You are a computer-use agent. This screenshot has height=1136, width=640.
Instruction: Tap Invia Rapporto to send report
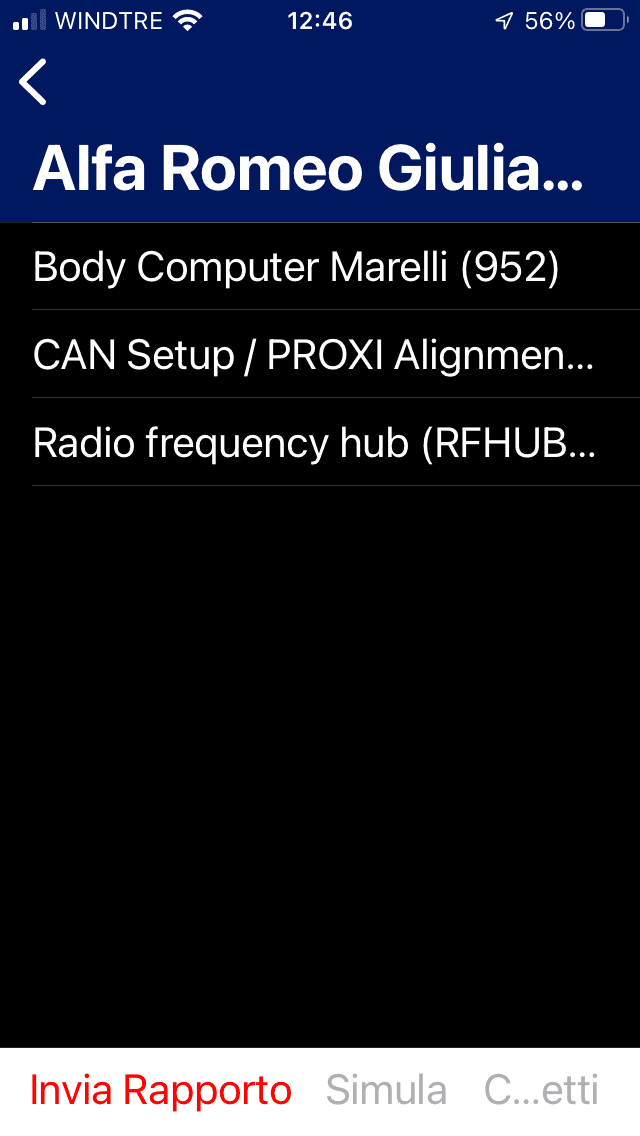click(161, 1090)
